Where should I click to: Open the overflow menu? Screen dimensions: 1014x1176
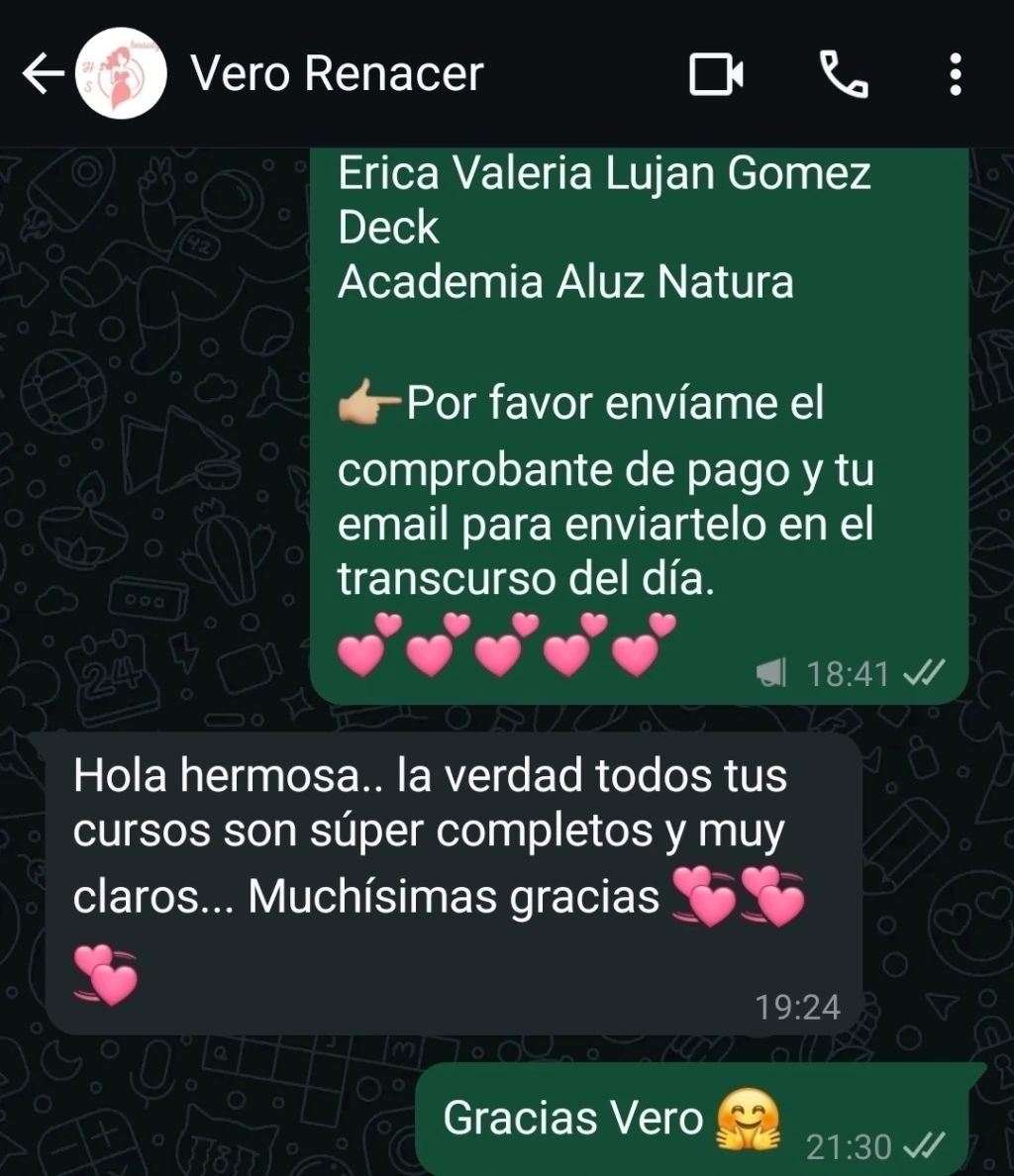click(955, 75)
